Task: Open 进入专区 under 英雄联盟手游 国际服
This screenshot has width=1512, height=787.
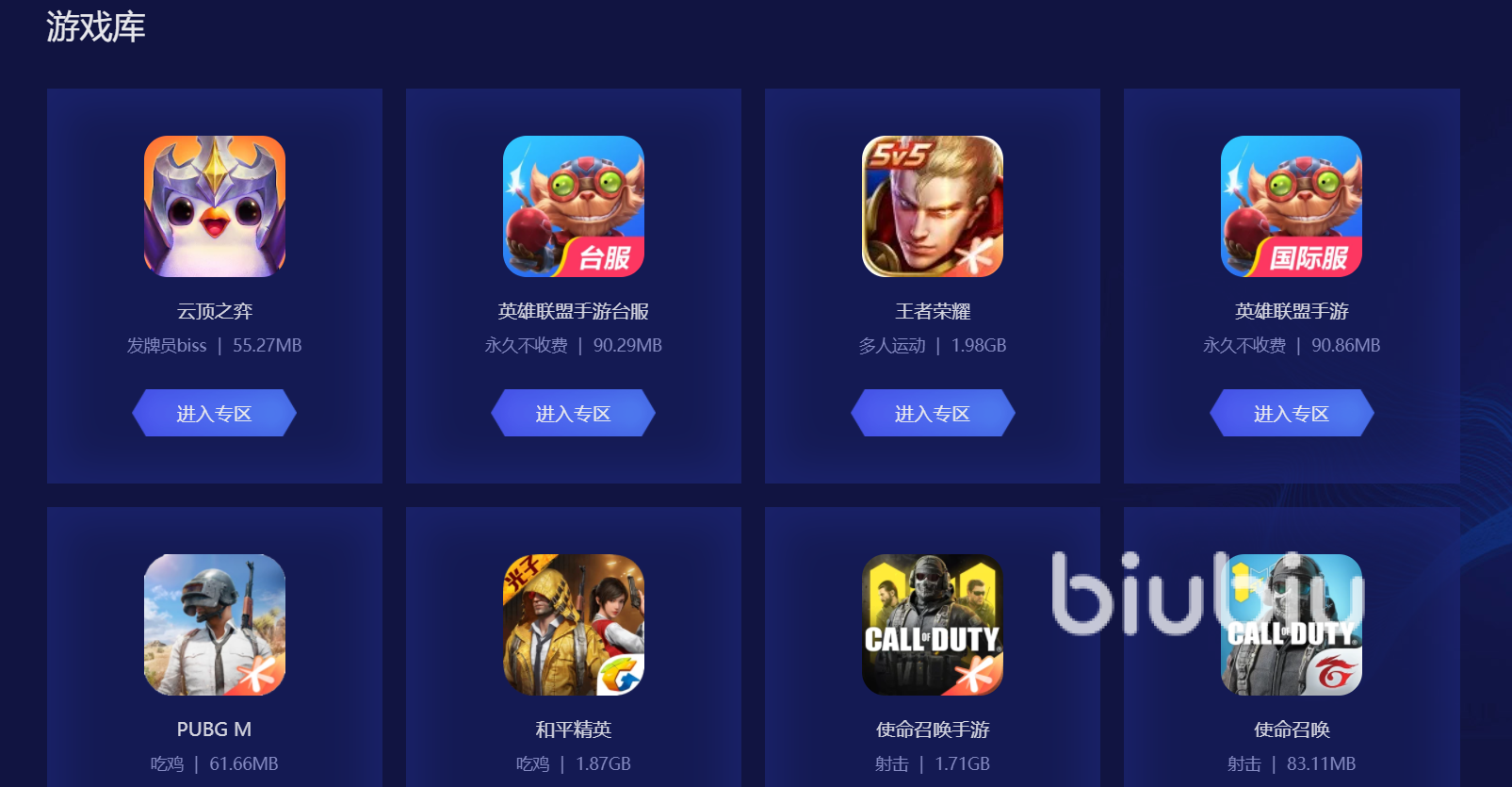Action: (1291, 413)
